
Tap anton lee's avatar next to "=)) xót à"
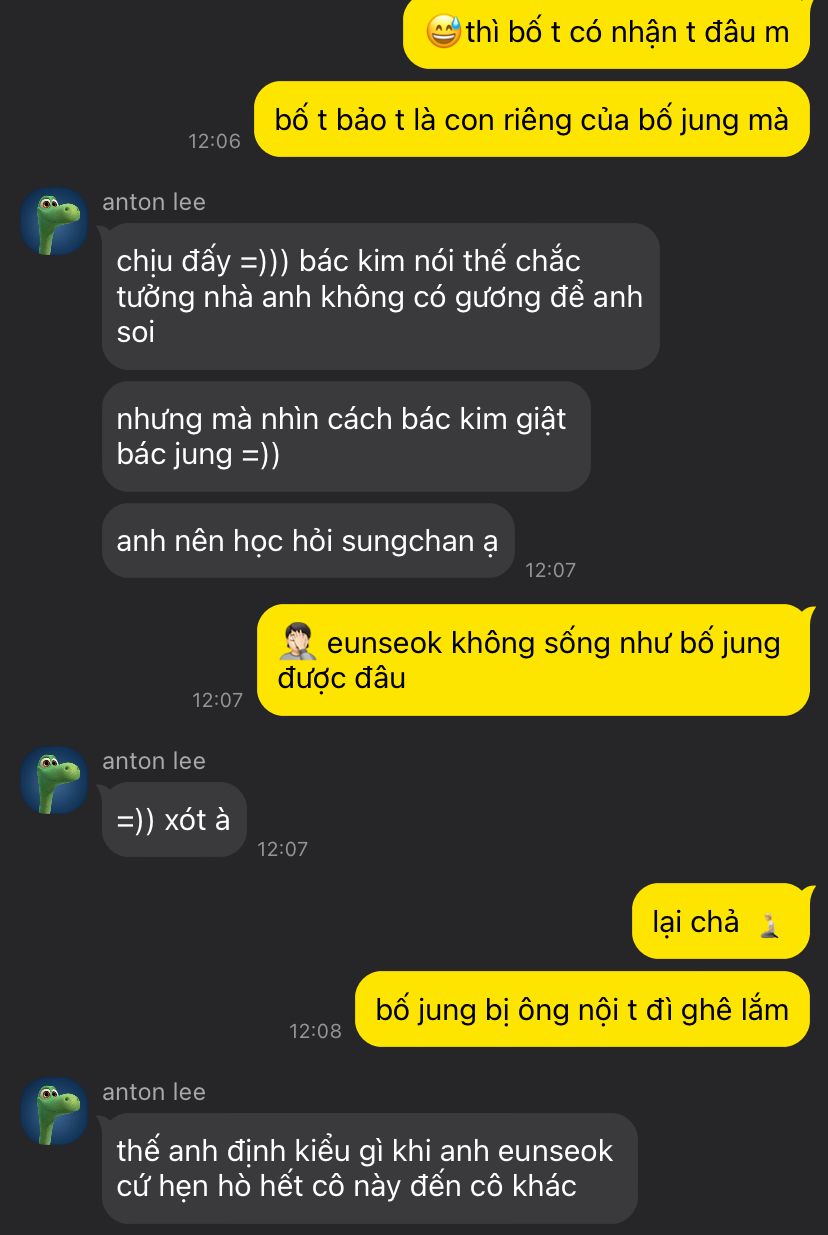[x=55, y=780]
